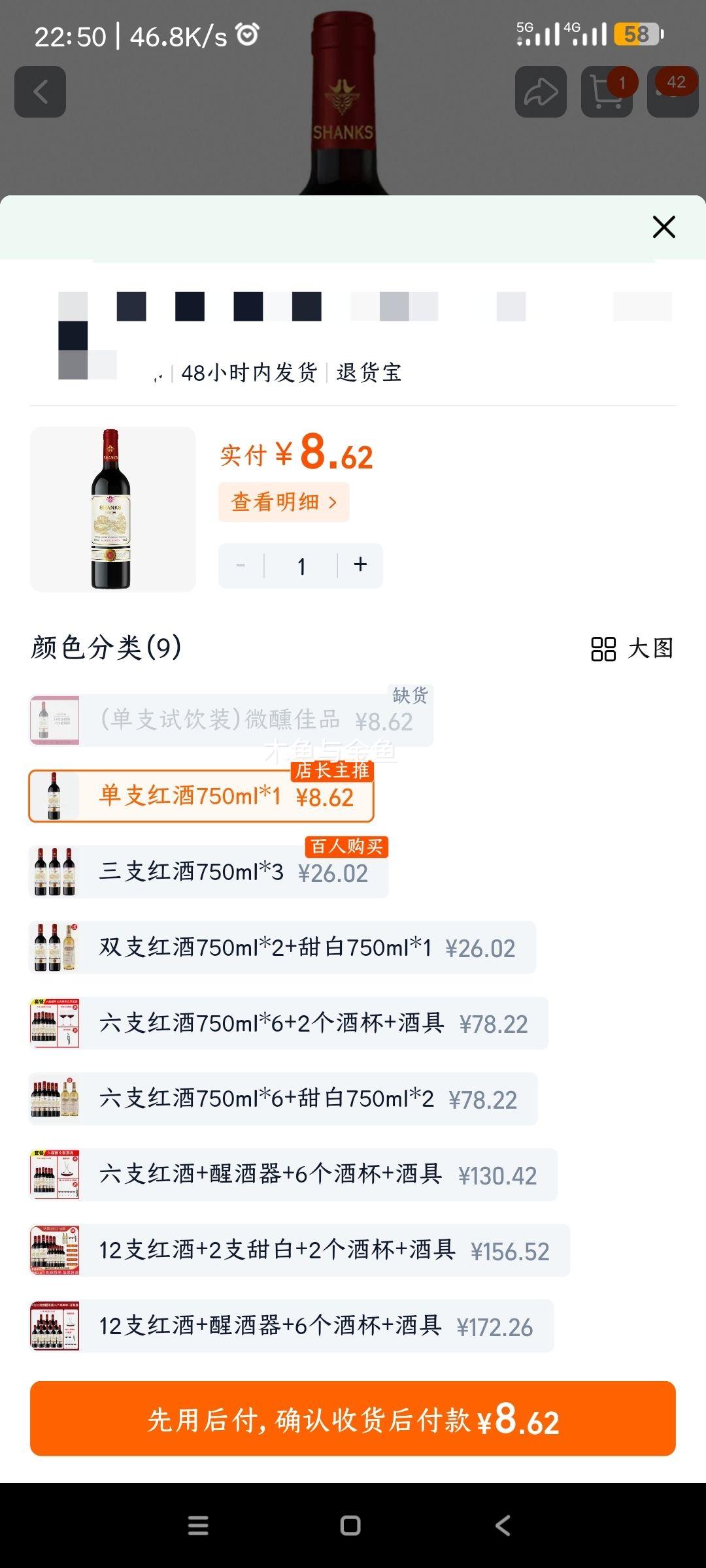Open 查看明细 price details
Screen dimensions: 706x1568
coord(284,502)
